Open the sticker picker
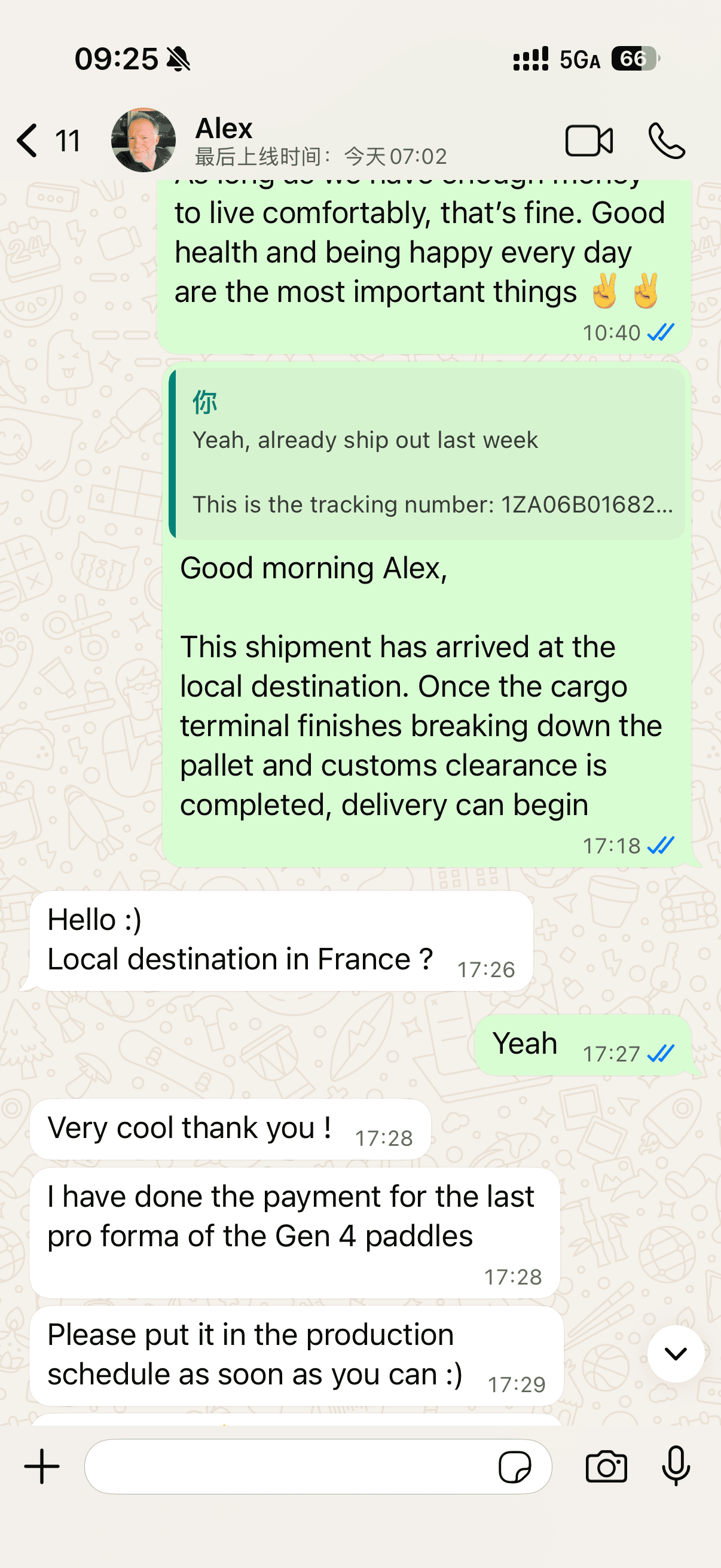 coord(515,1466)
